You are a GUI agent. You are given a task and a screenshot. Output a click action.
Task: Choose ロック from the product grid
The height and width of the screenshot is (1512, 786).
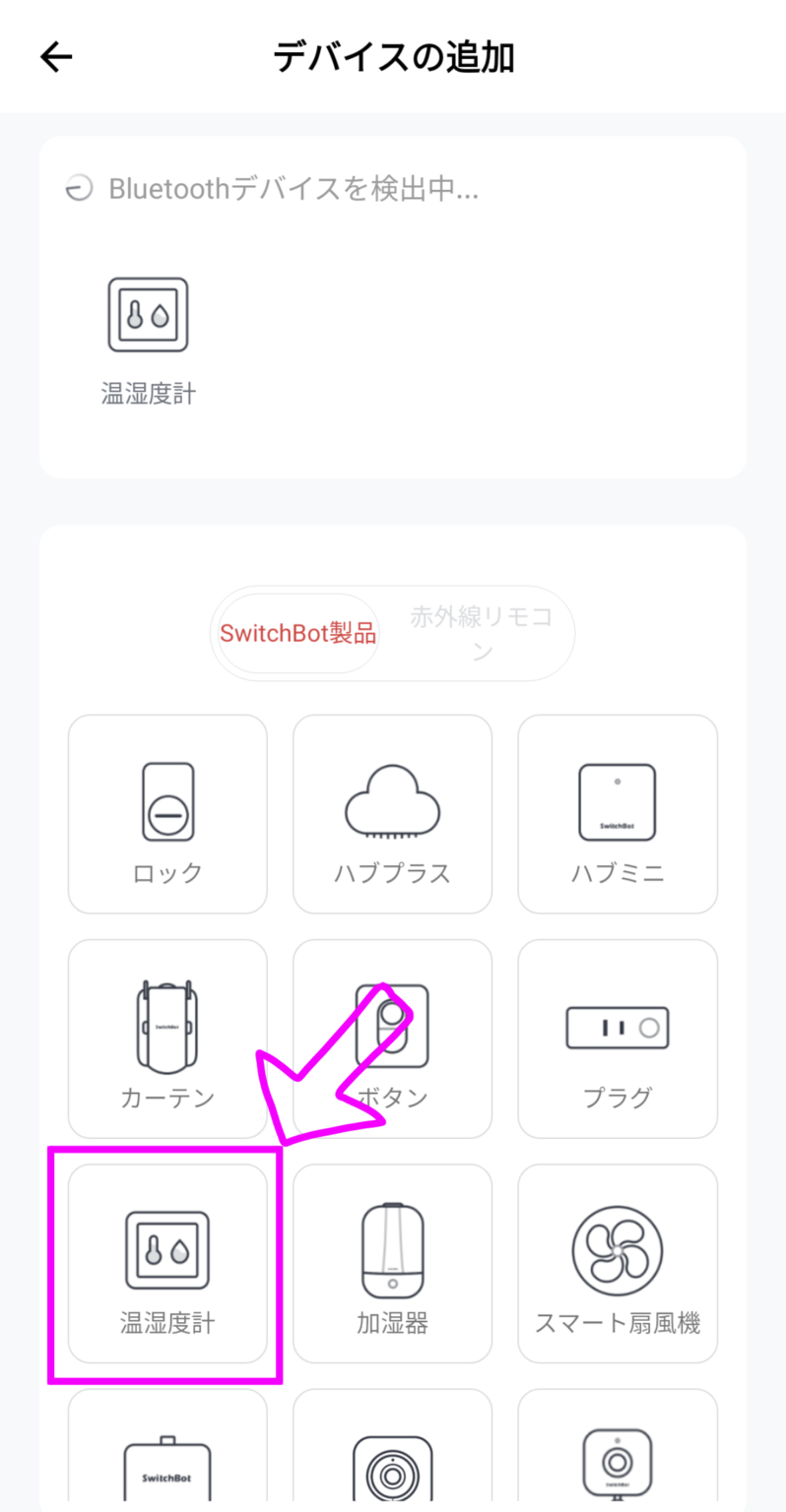click(167, 814)
